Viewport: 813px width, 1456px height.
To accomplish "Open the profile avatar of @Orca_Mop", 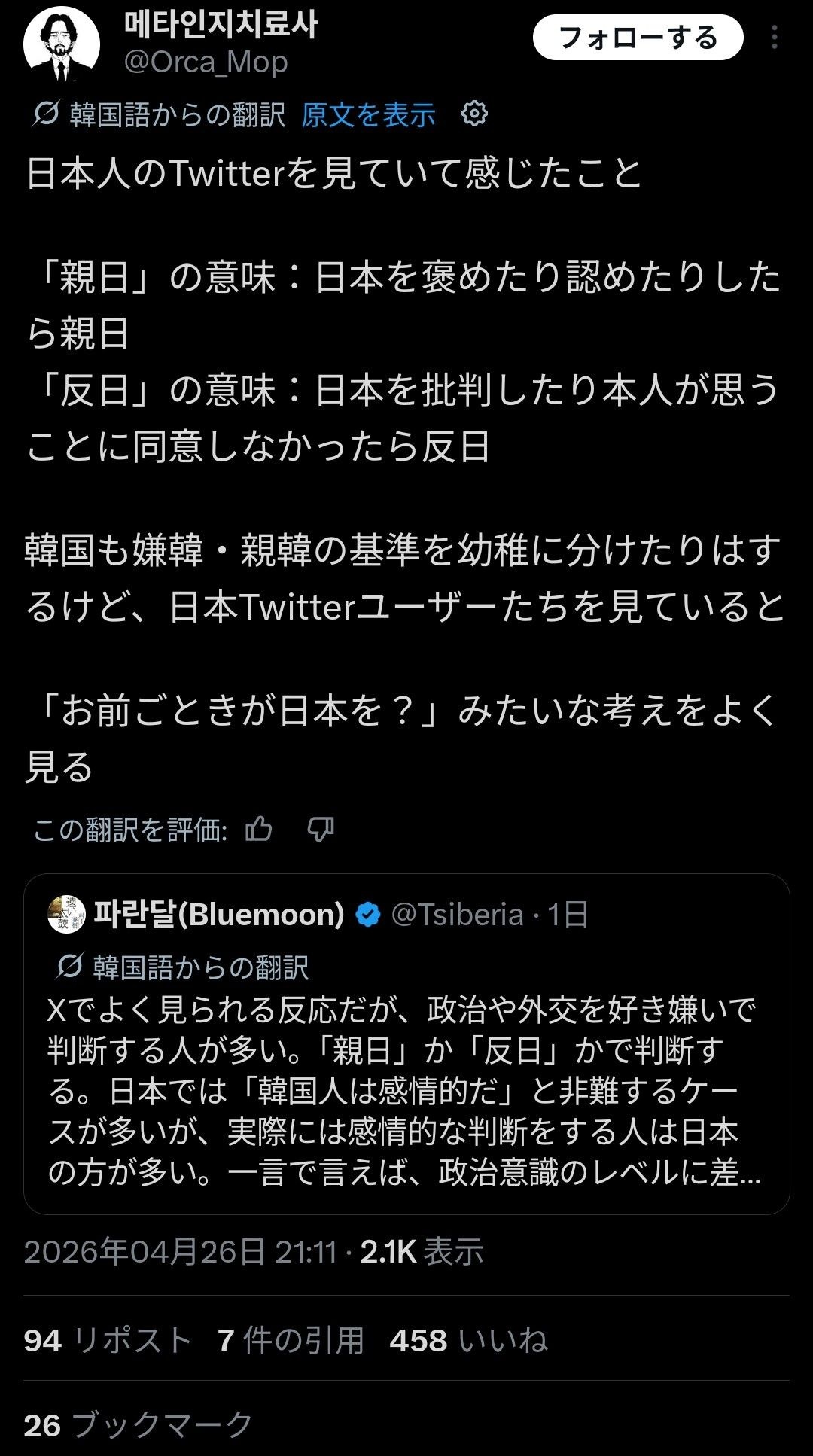I will 62,44.
